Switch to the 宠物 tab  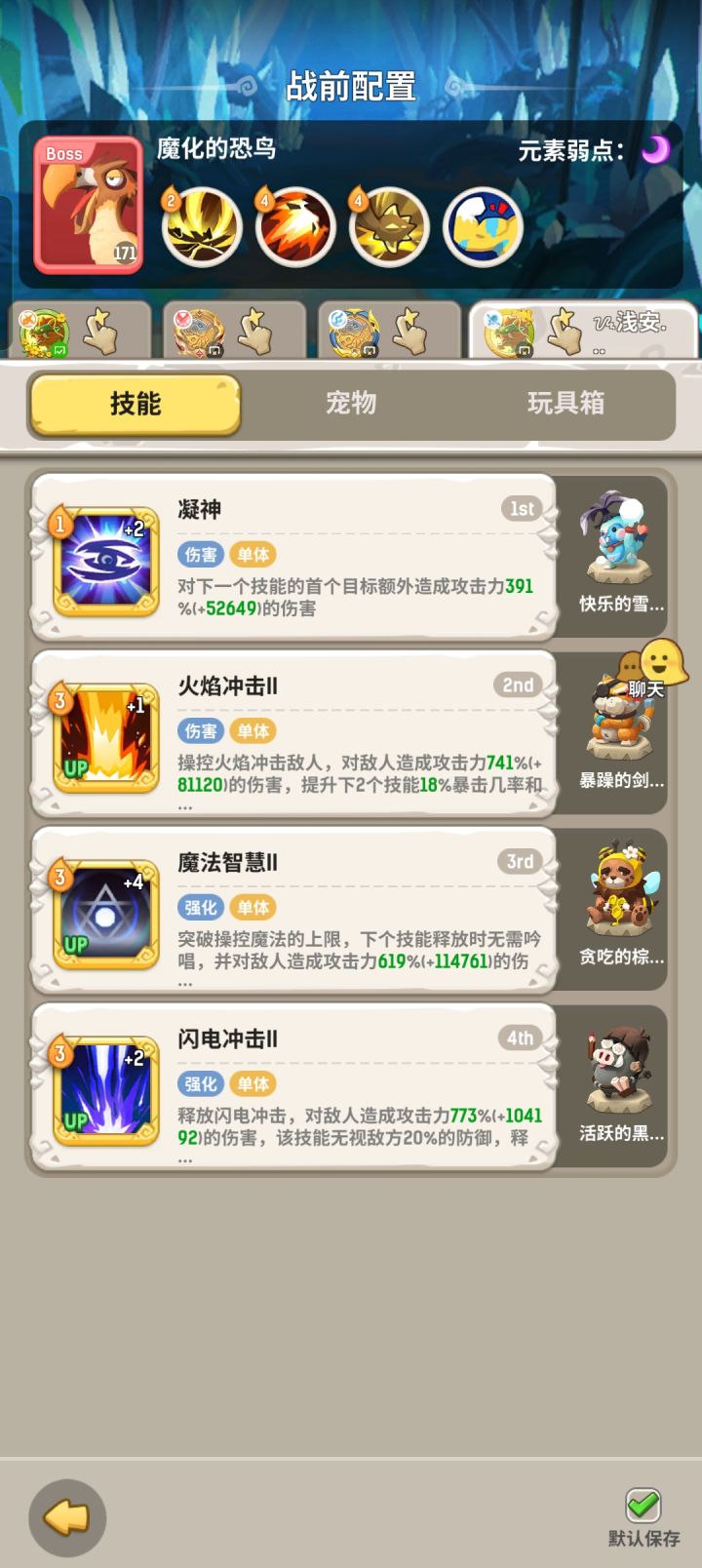click(x=351, y=403)
